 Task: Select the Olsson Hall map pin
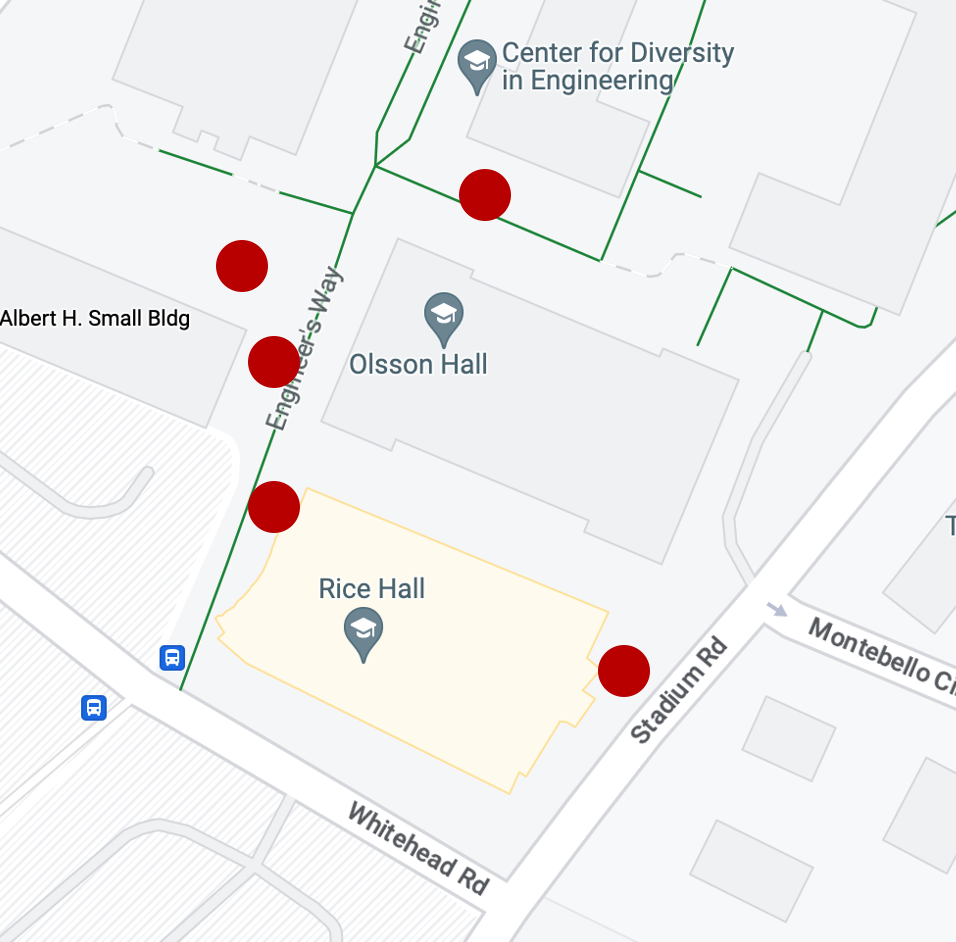(443, 315)
